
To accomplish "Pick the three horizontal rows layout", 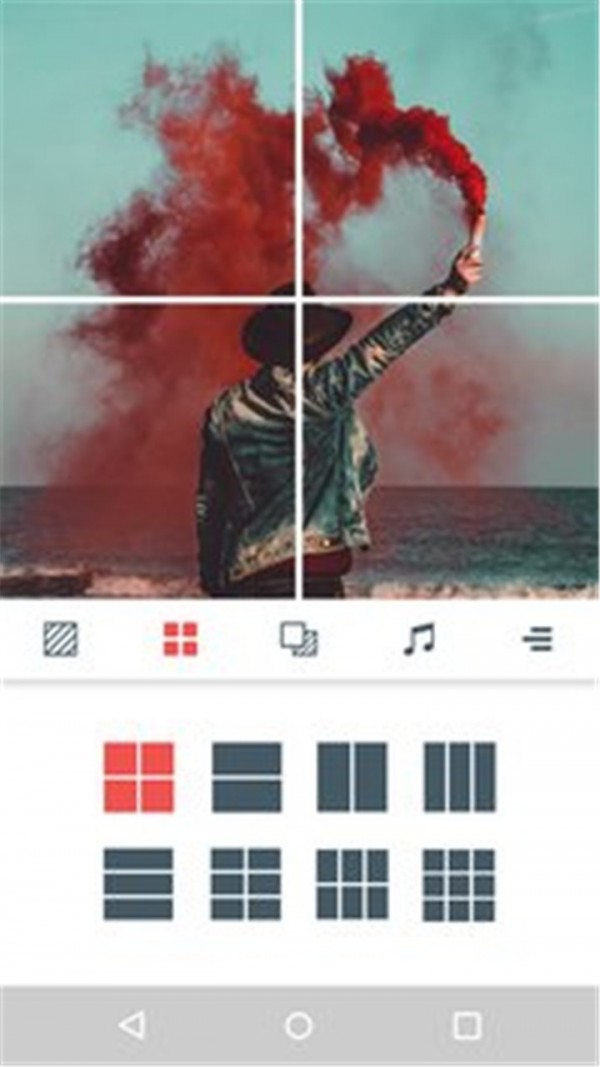I will (139, 884).
